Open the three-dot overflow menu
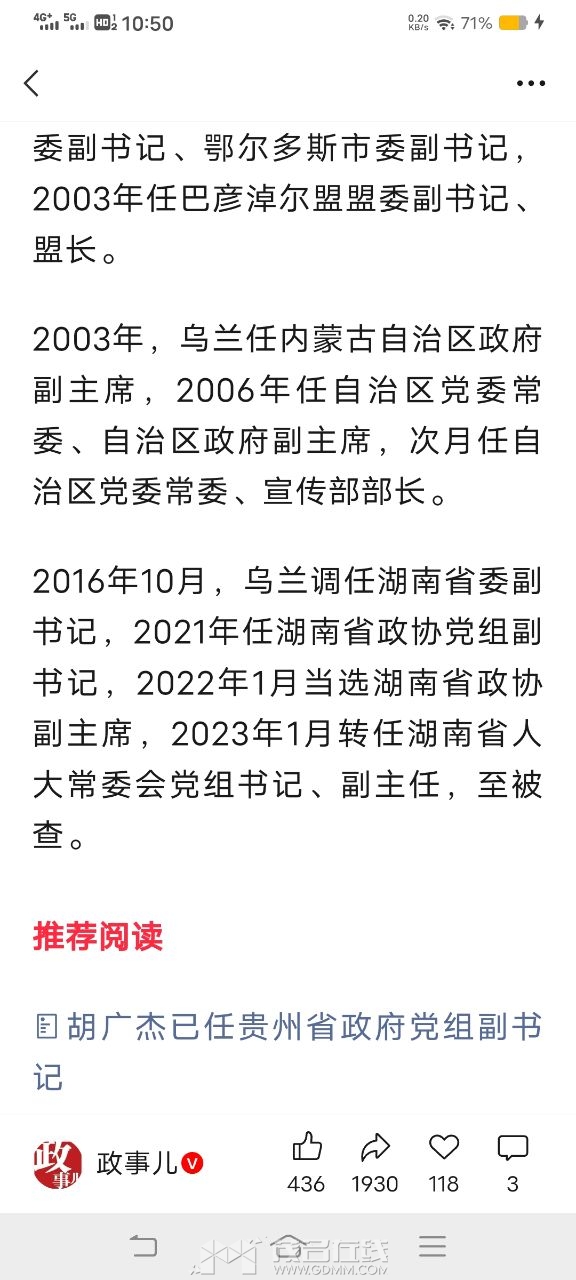This screenshot has width=576, height=1280. (x=530, y=83)
